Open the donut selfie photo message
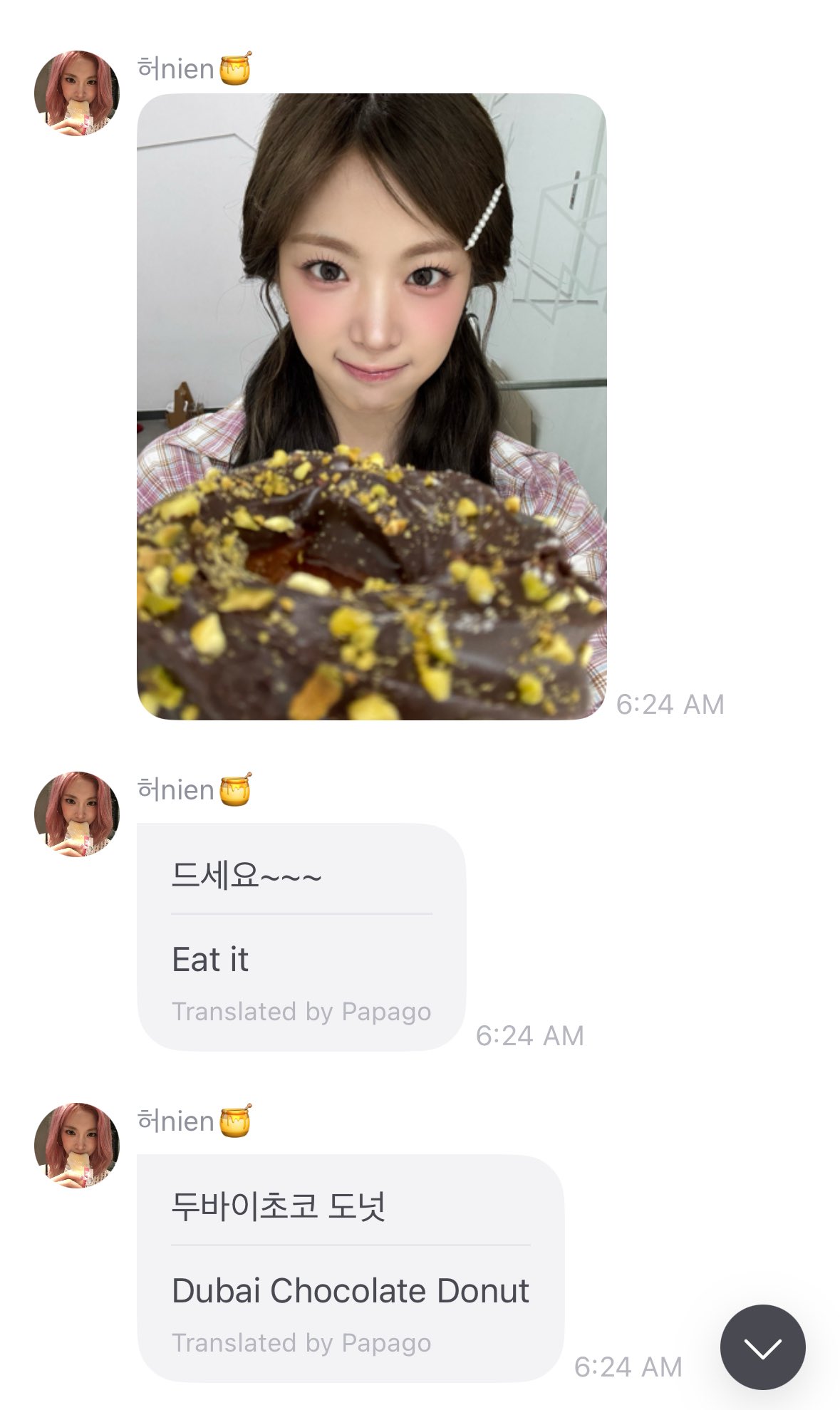 (371, 406)
